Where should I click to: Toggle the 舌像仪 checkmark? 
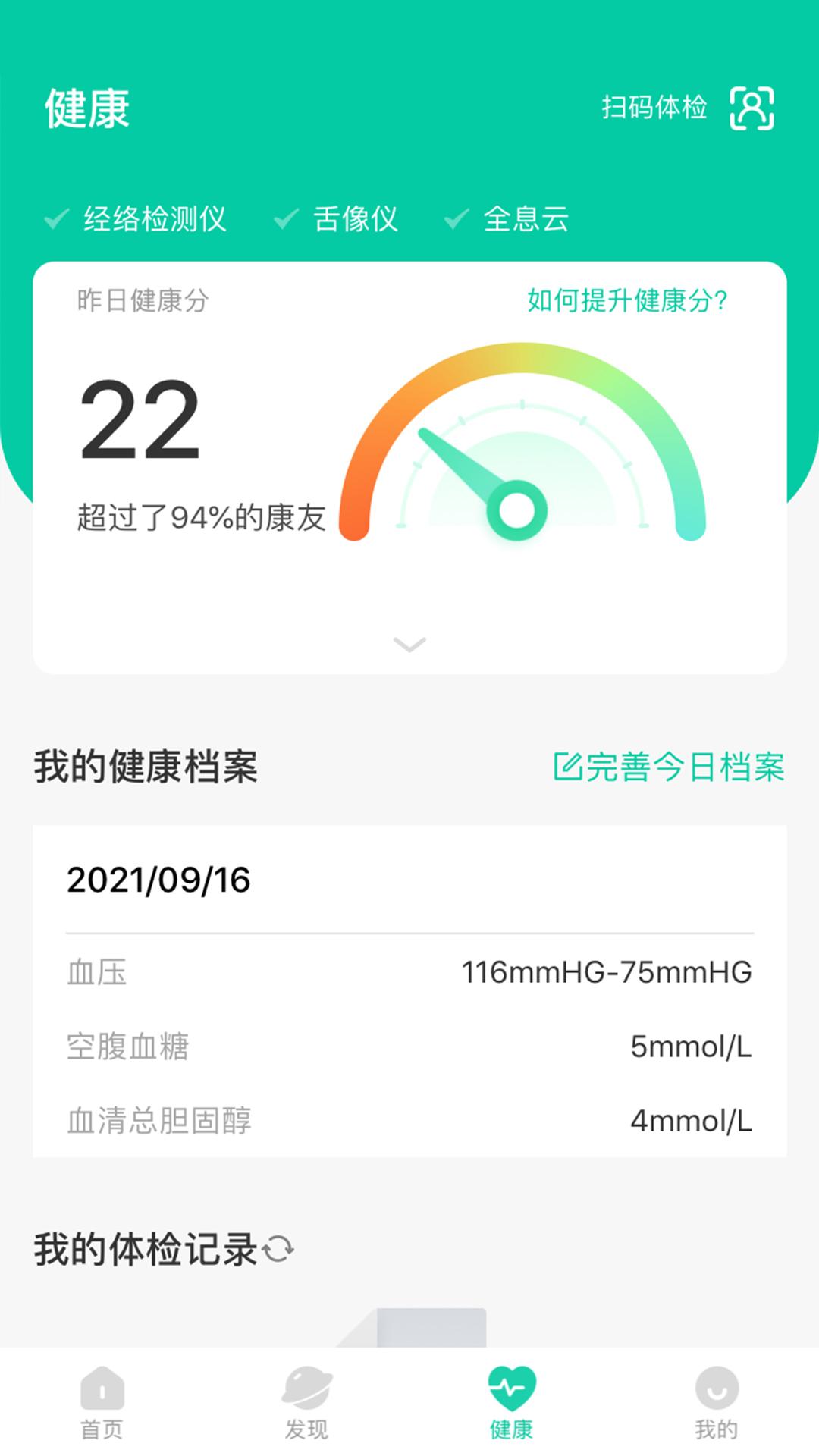[x=285, y=220]
